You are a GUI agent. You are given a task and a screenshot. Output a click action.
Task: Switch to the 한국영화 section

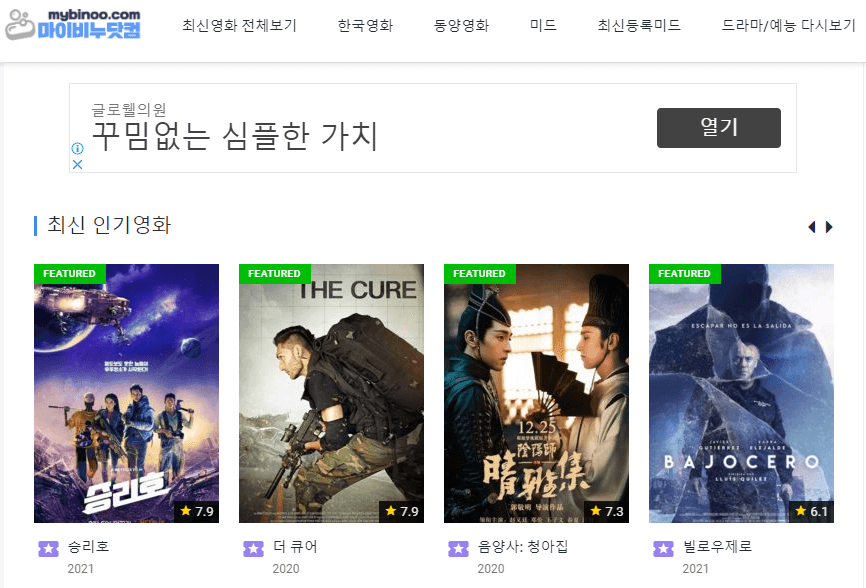365,25
